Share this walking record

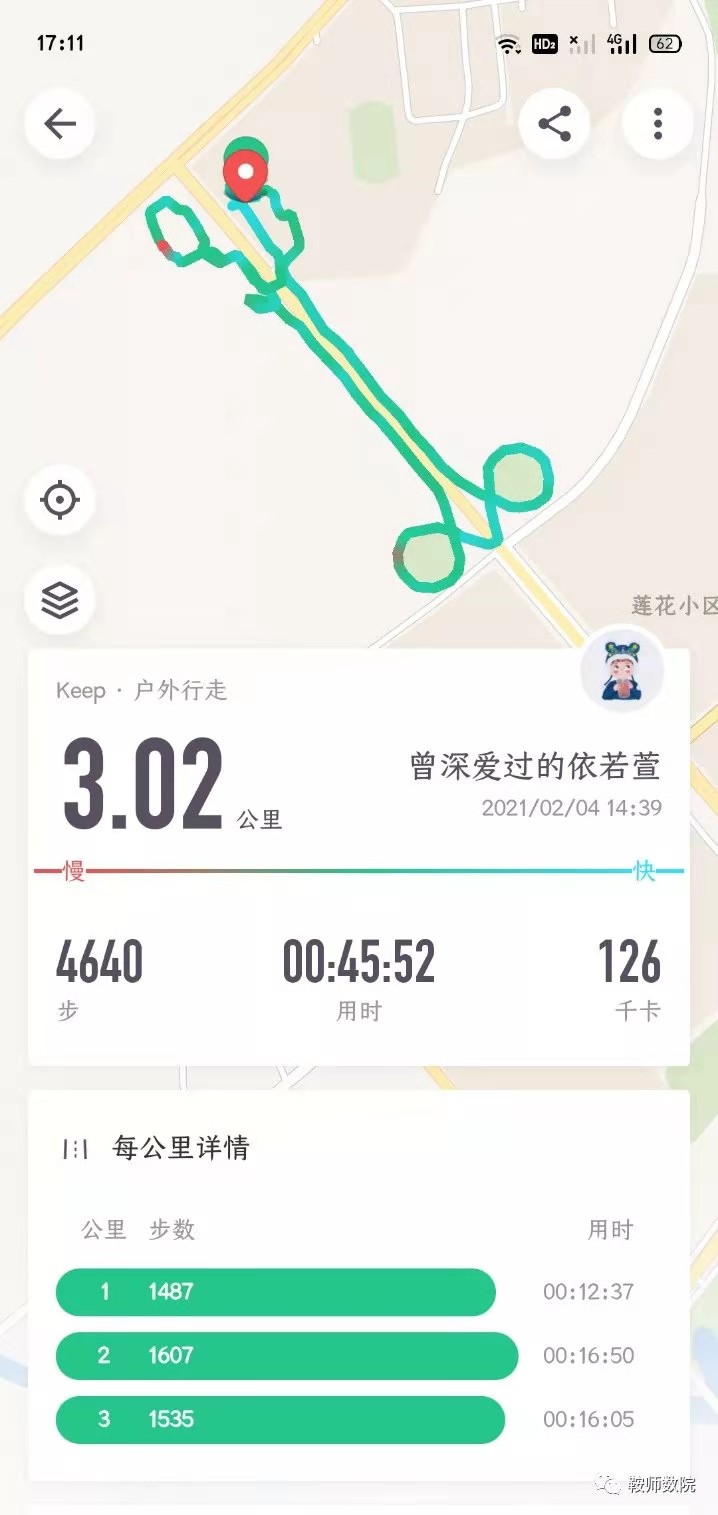click(554, 124)
